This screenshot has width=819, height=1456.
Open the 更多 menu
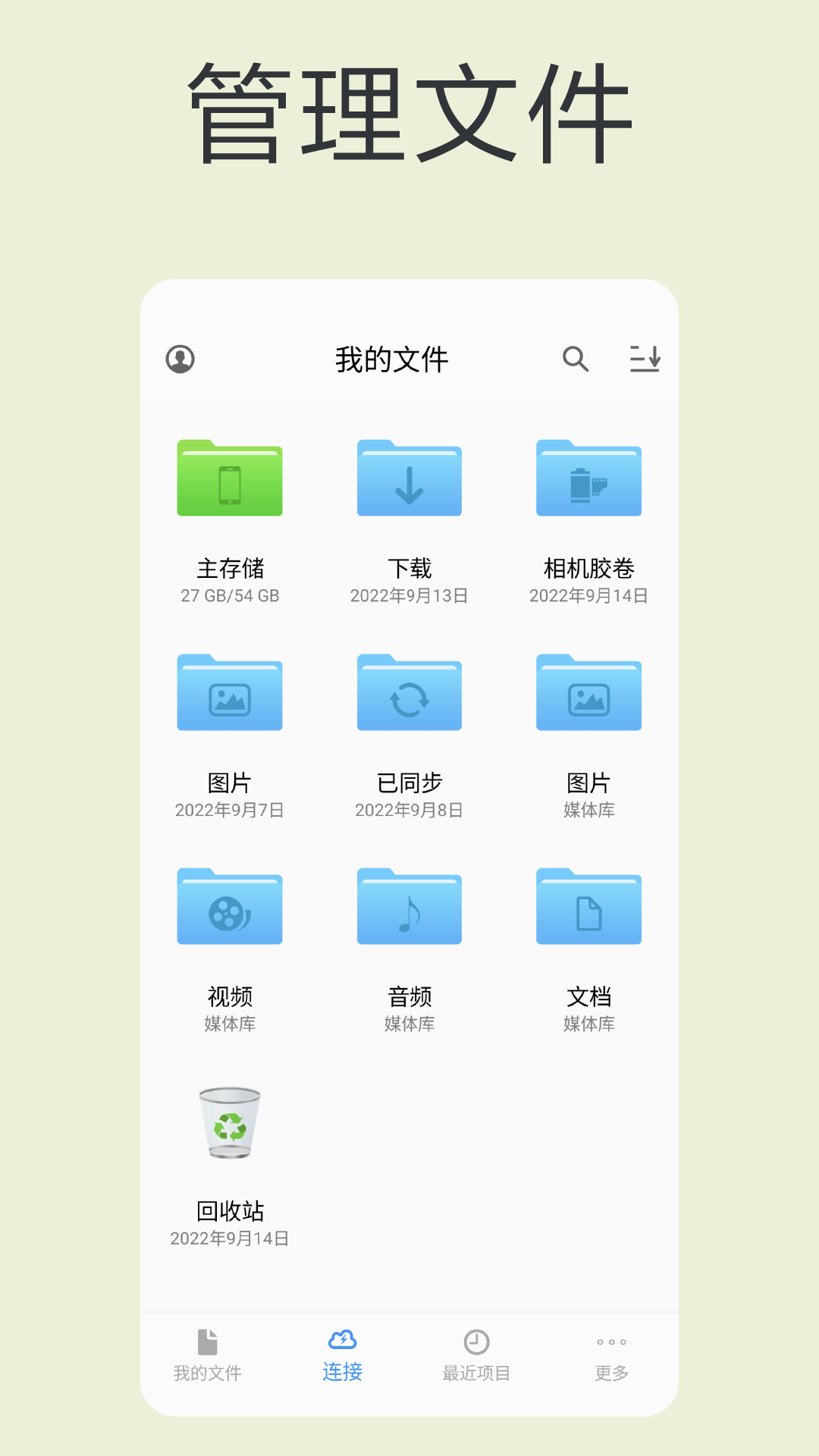[611, 1357]
